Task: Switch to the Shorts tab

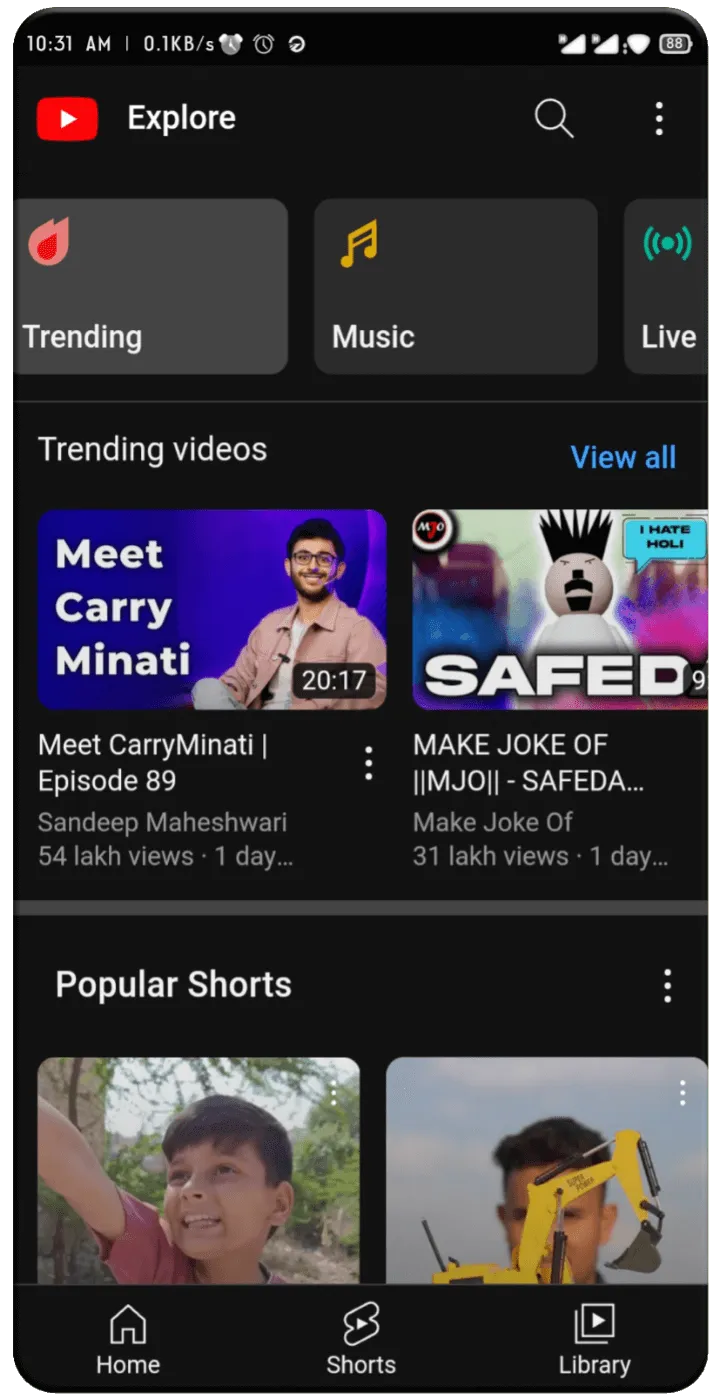Action: pos(361,1341)
